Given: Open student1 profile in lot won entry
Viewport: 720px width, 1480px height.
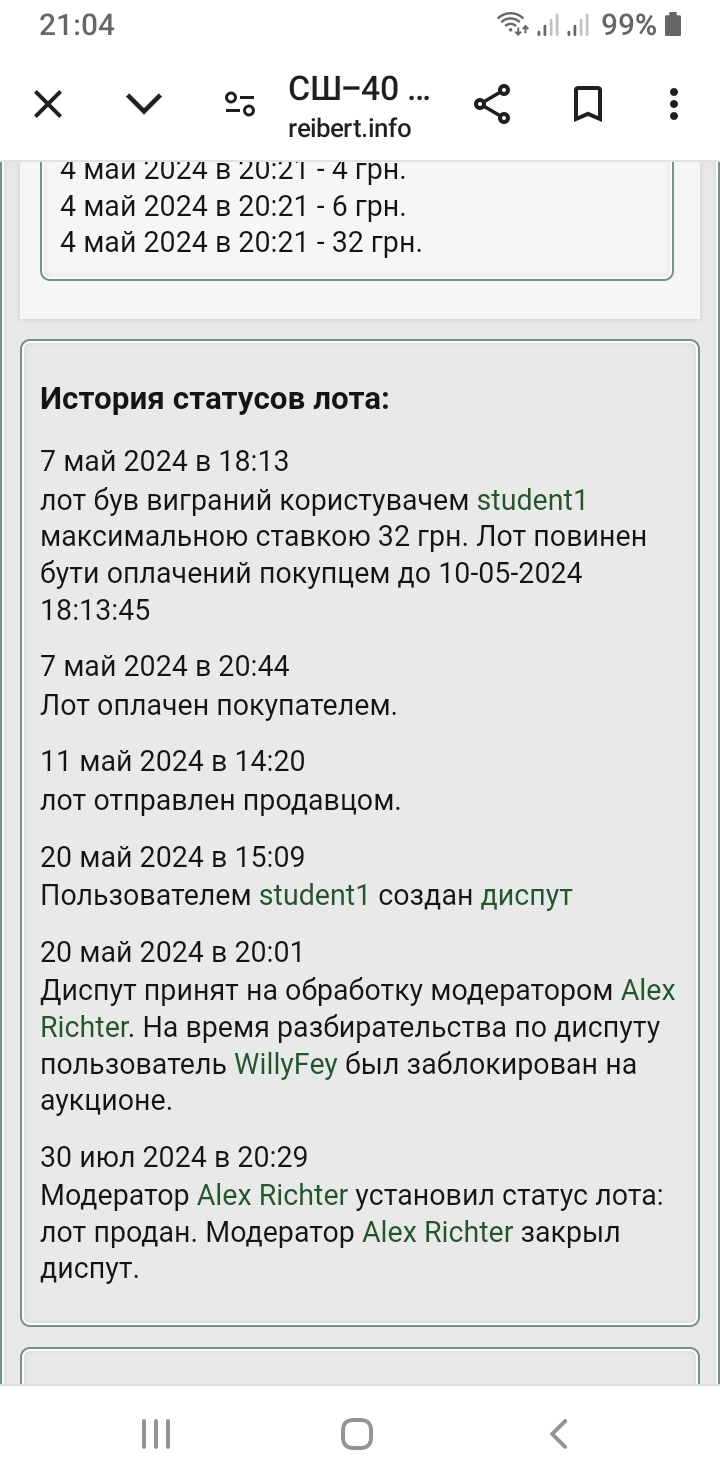Looking at the screenshot, I should [x=531, y=499].
